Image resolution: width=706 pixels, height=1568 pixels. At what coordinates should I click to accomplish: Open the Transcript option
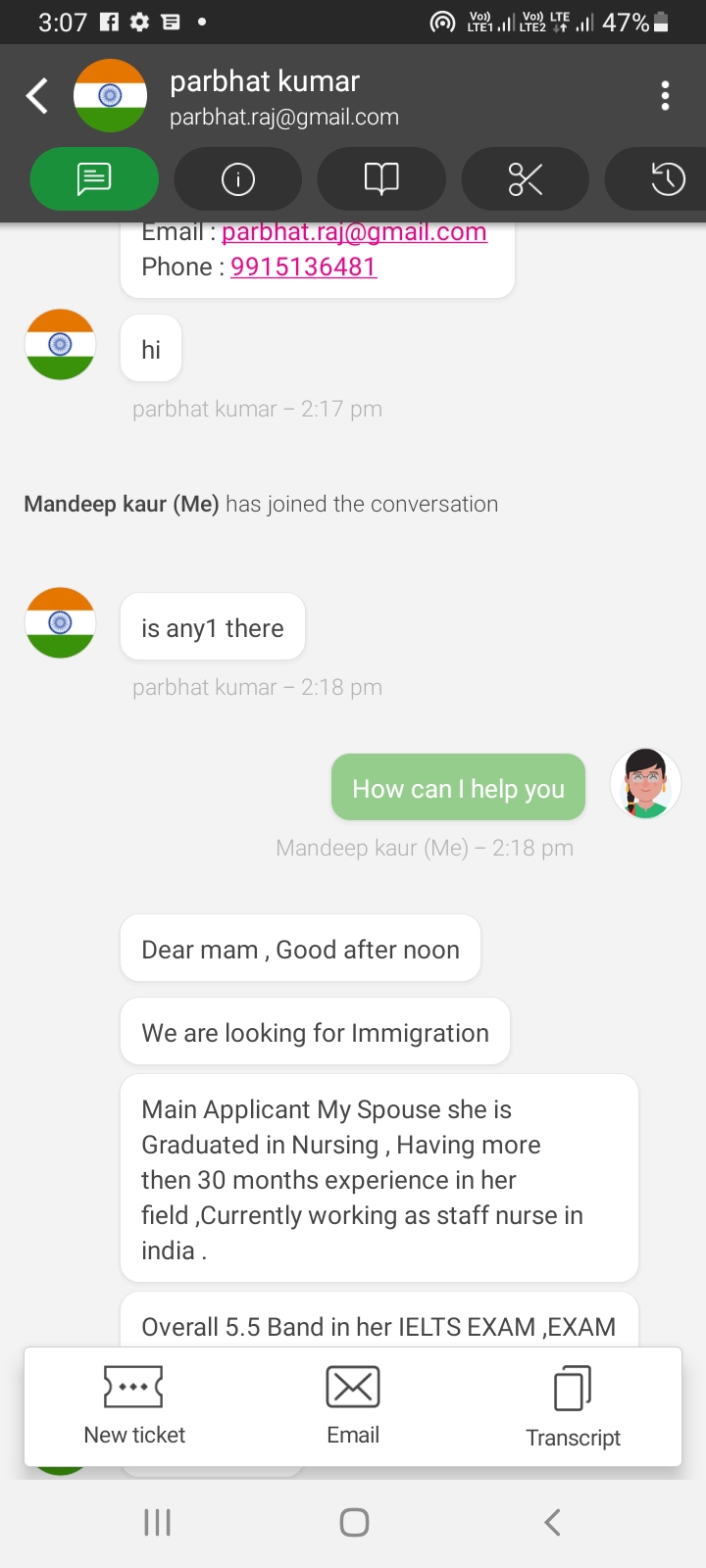[573, 1407]
